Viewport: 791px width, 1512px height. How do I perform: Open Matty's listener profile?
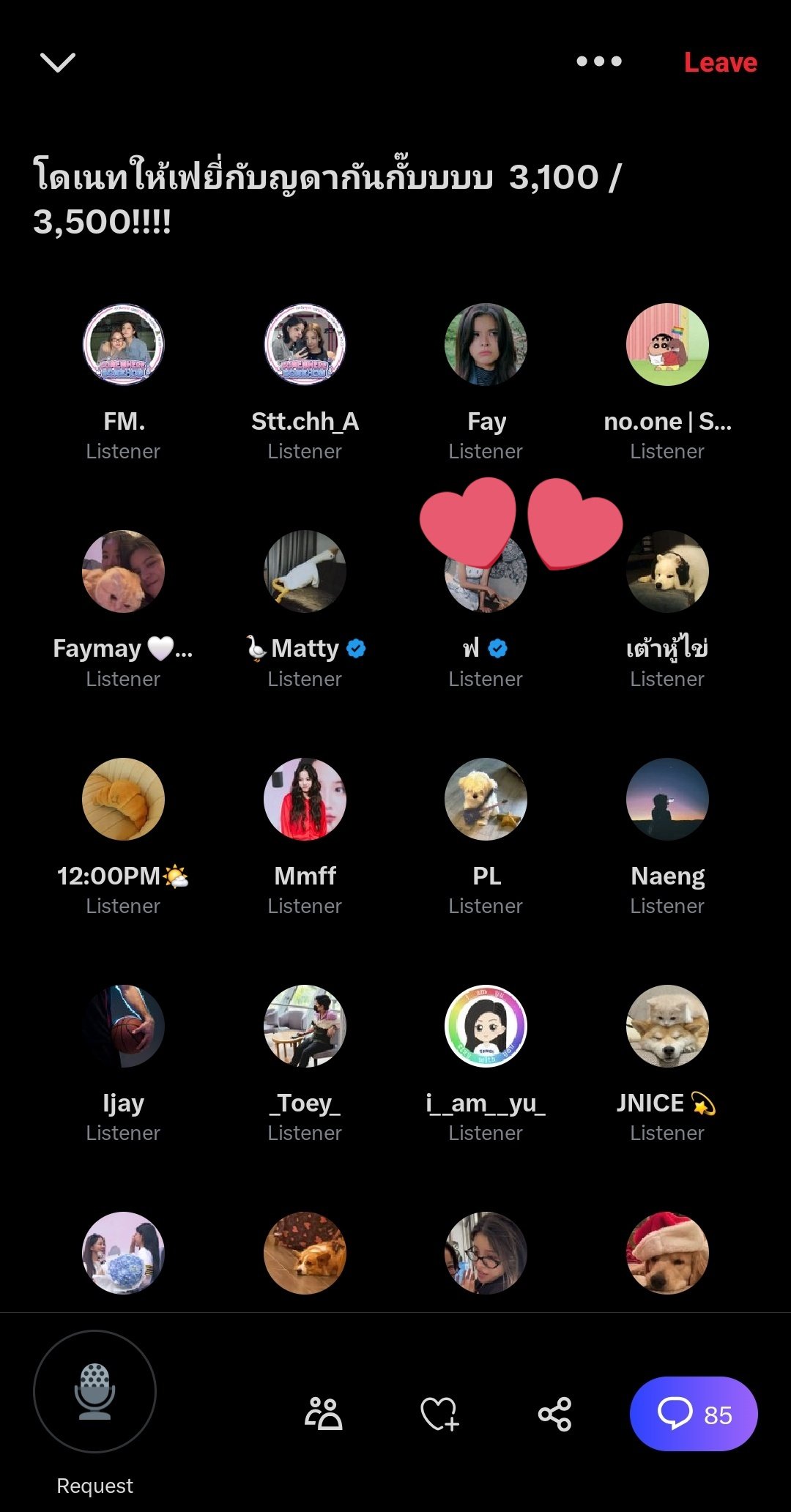point(305,572)
